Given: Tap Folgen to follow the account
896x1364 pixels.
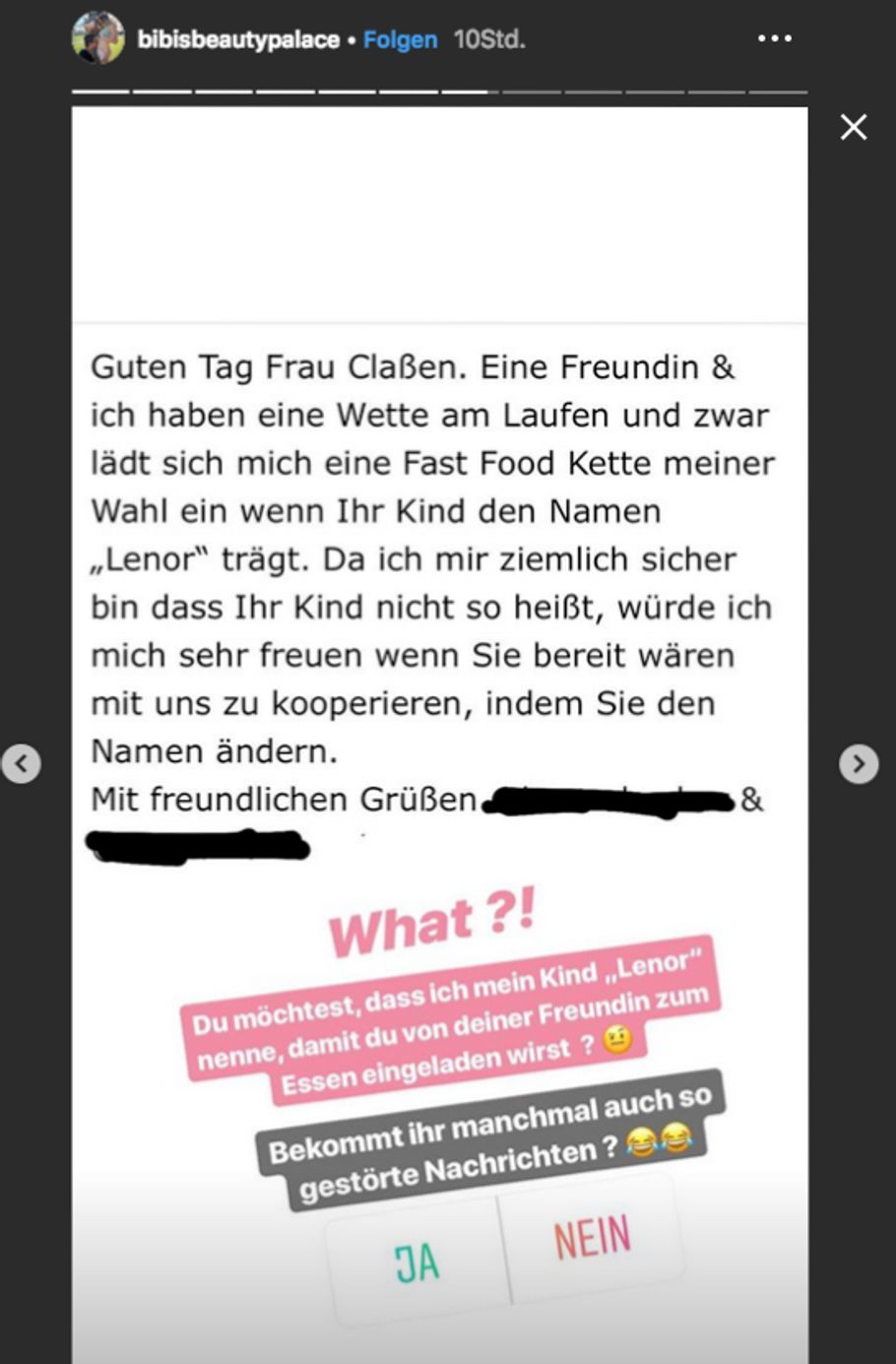Looking at the screenshot, I should point(400,39).
